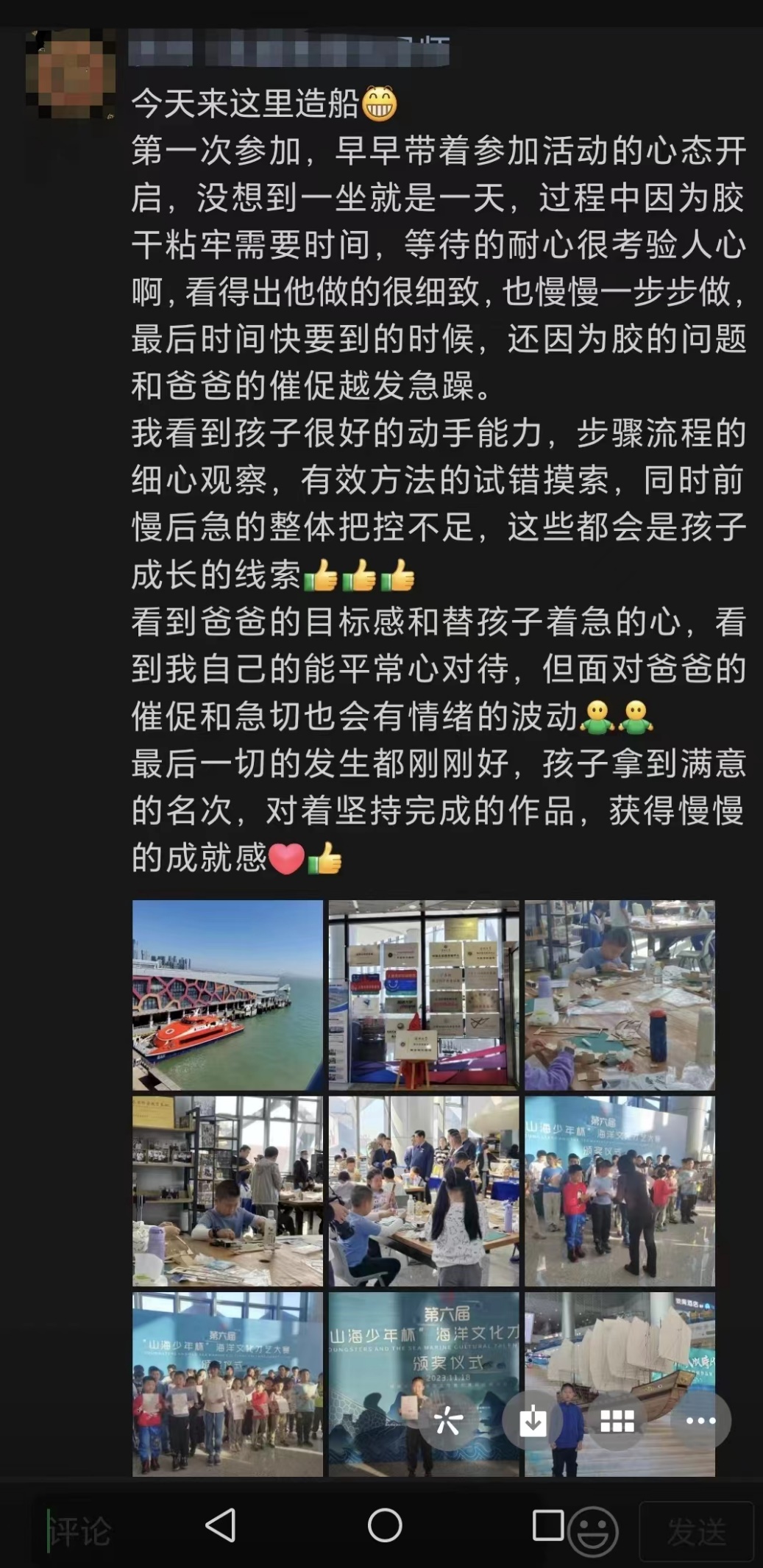Viewport: 763px width, 1568px height.
Task: Open the grid view floating icon
Action: tap(617, 1421)
